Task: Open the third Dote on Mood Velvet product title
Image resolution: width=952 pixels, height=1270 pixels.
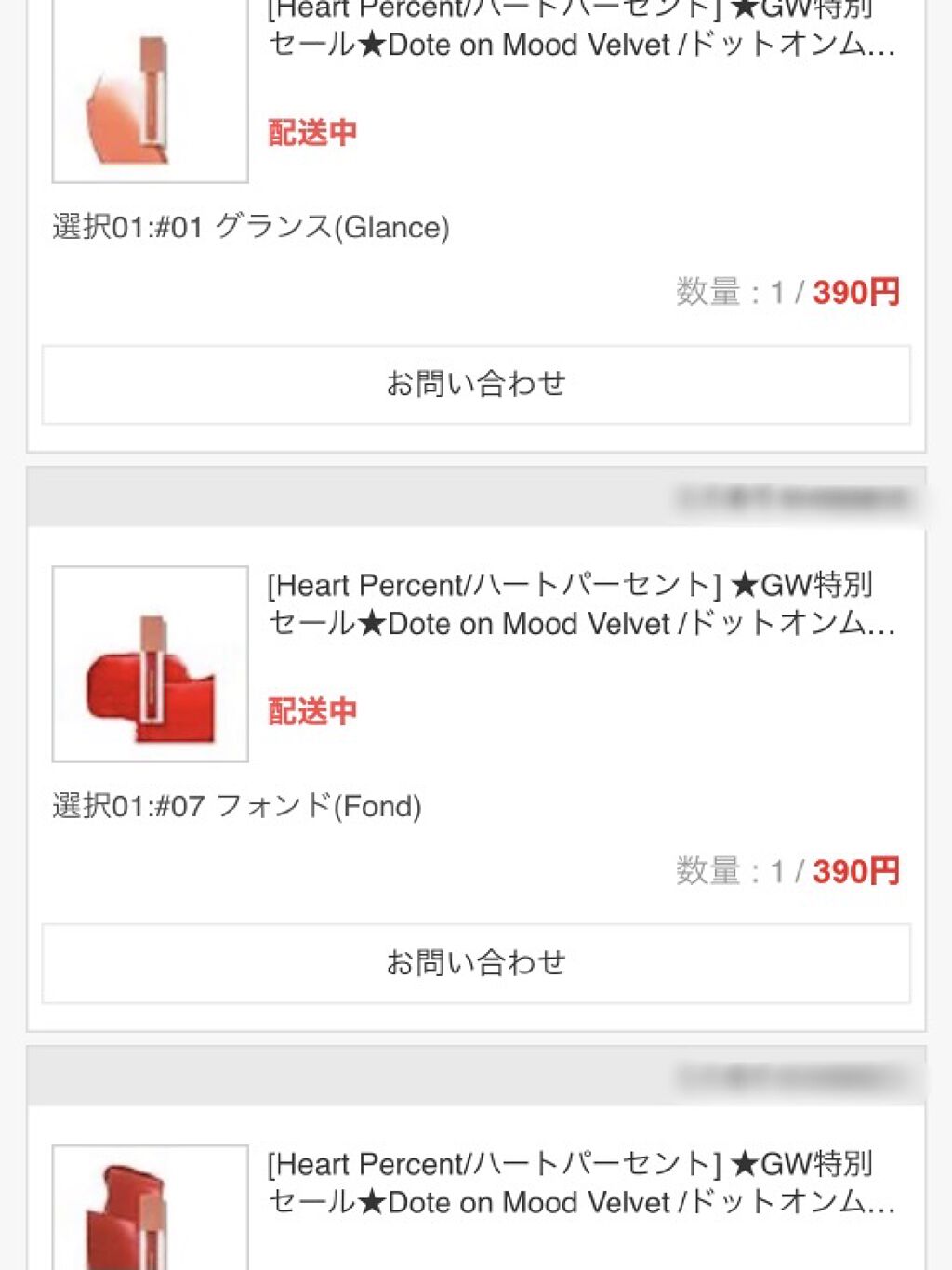Action: (x=576, y=1183)
